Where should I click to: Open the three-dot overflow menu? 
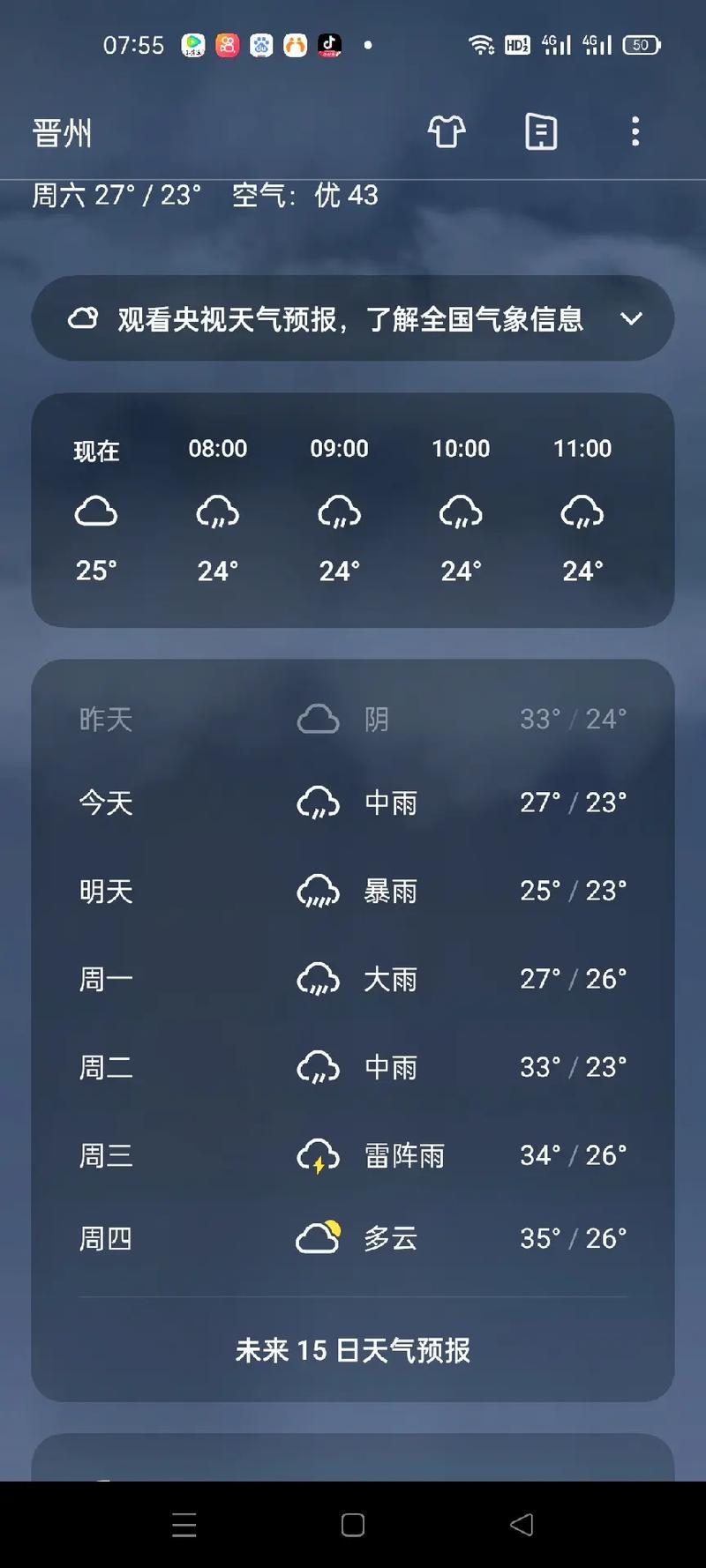(635, 131)
